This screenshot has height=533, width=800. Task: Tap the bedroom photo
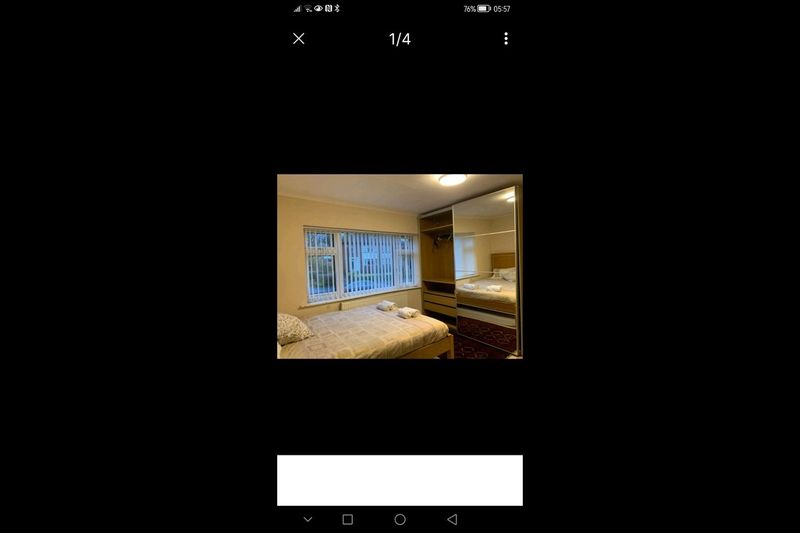(x=399, y=266)
